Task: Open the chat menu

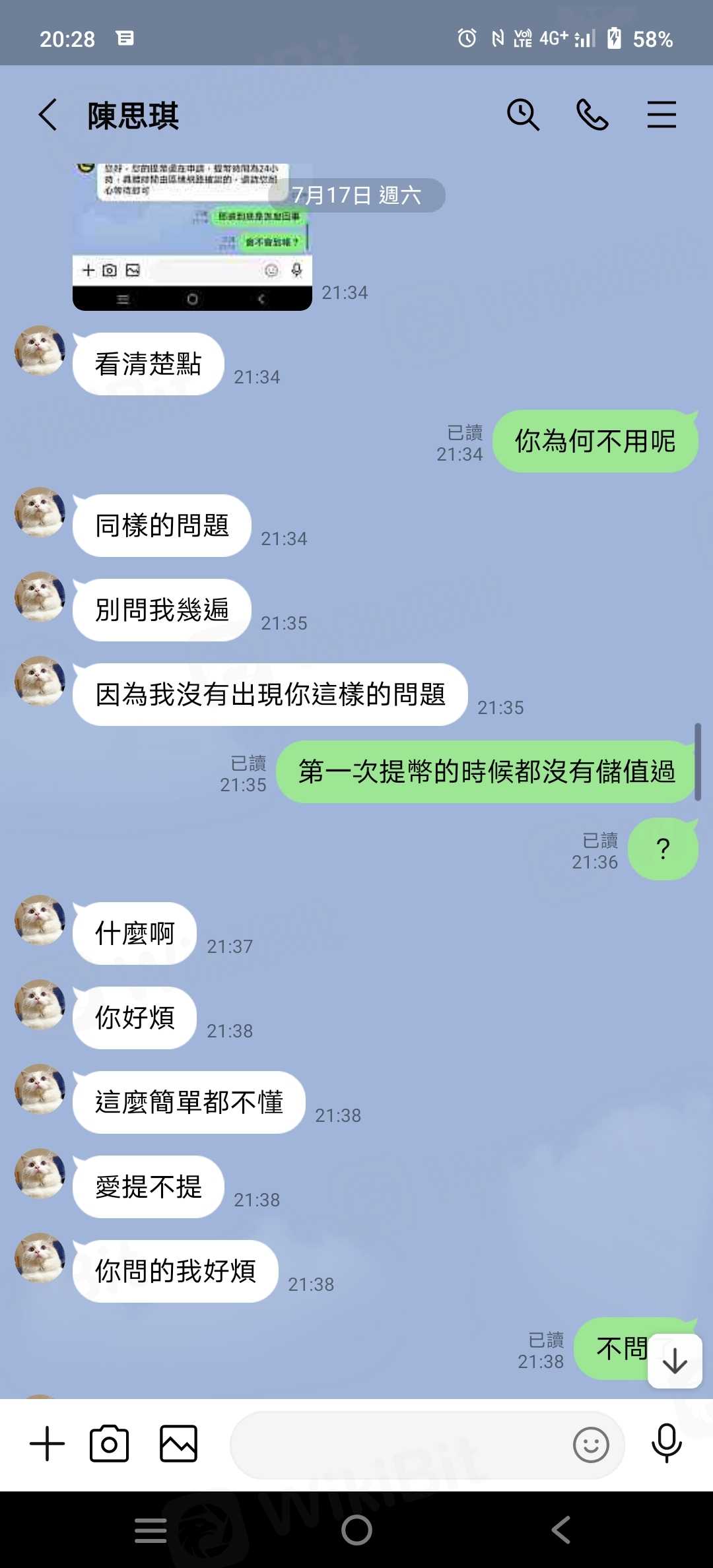Action: pos(661,115)
